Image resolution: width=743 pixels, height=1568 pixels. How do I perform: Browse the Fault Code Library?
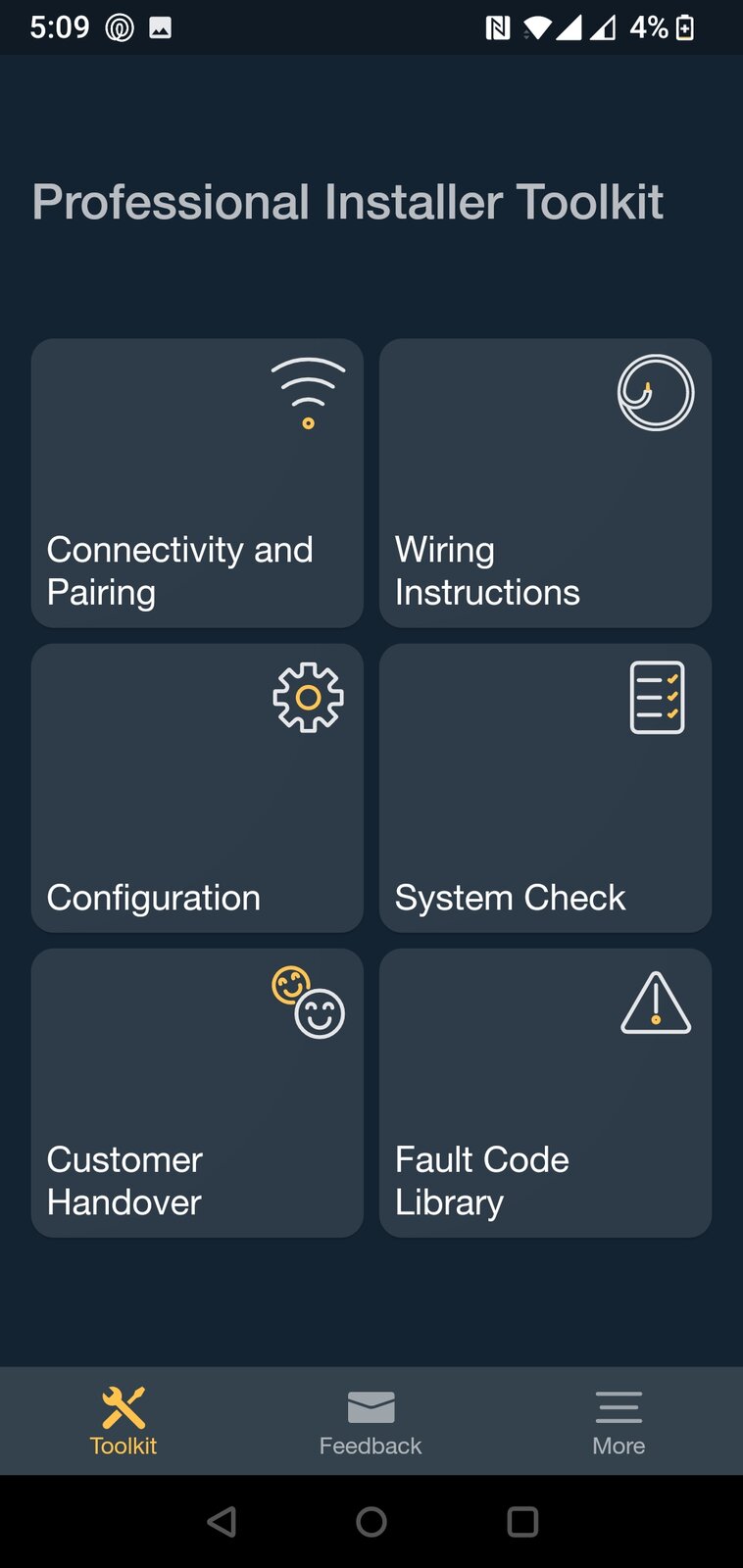544,1093
